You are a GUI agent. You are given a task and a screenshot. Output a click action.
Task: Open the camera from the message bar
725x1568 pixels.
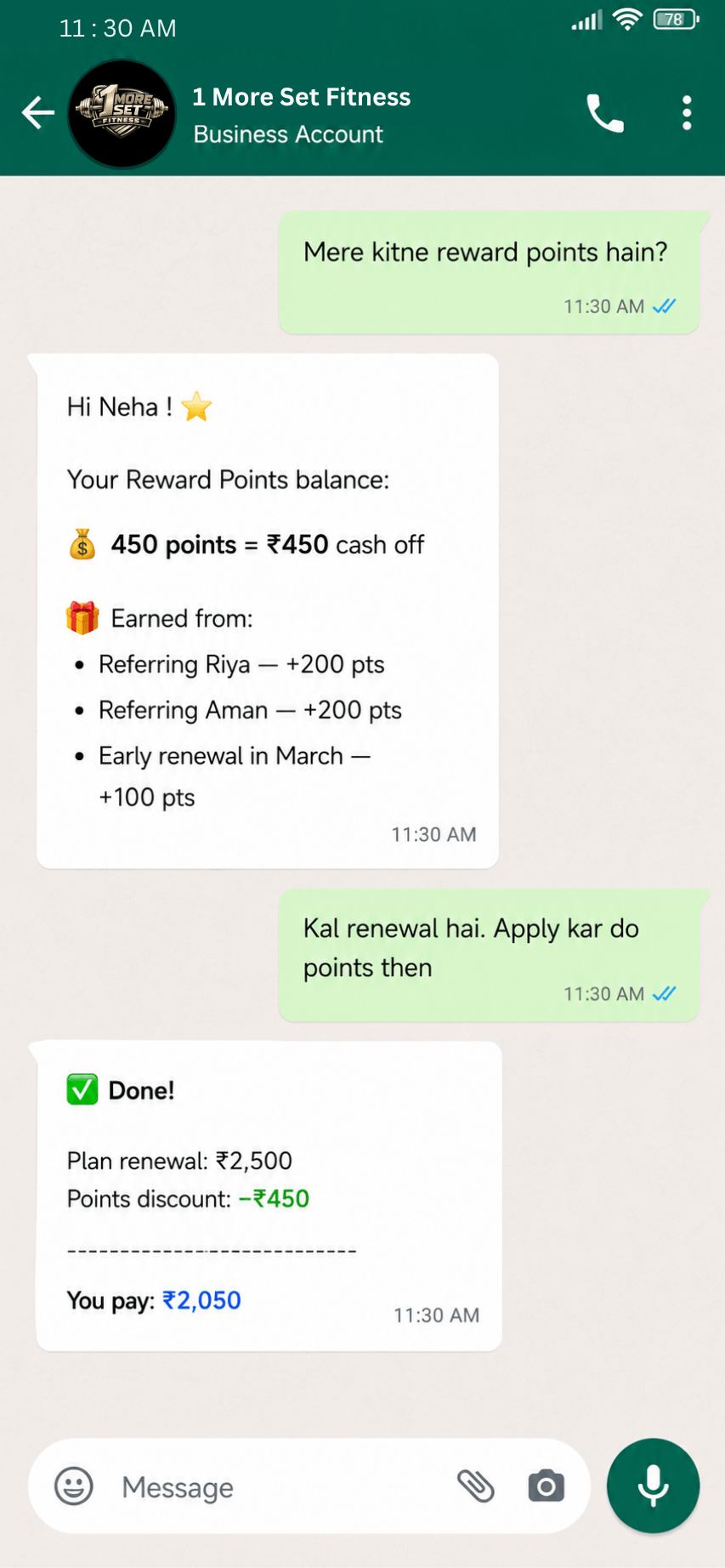(x=546, y=1486)
